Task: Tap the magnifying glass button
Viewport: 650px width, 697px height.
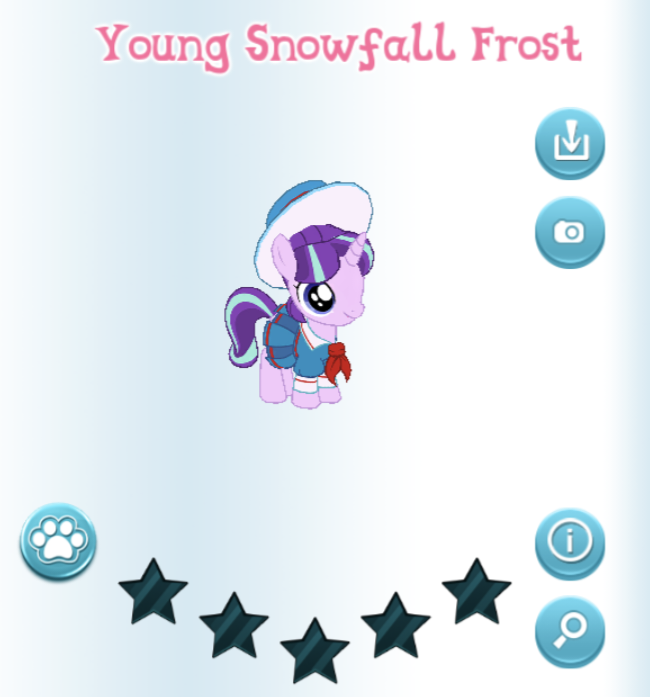Action: (x=570, y=631)
